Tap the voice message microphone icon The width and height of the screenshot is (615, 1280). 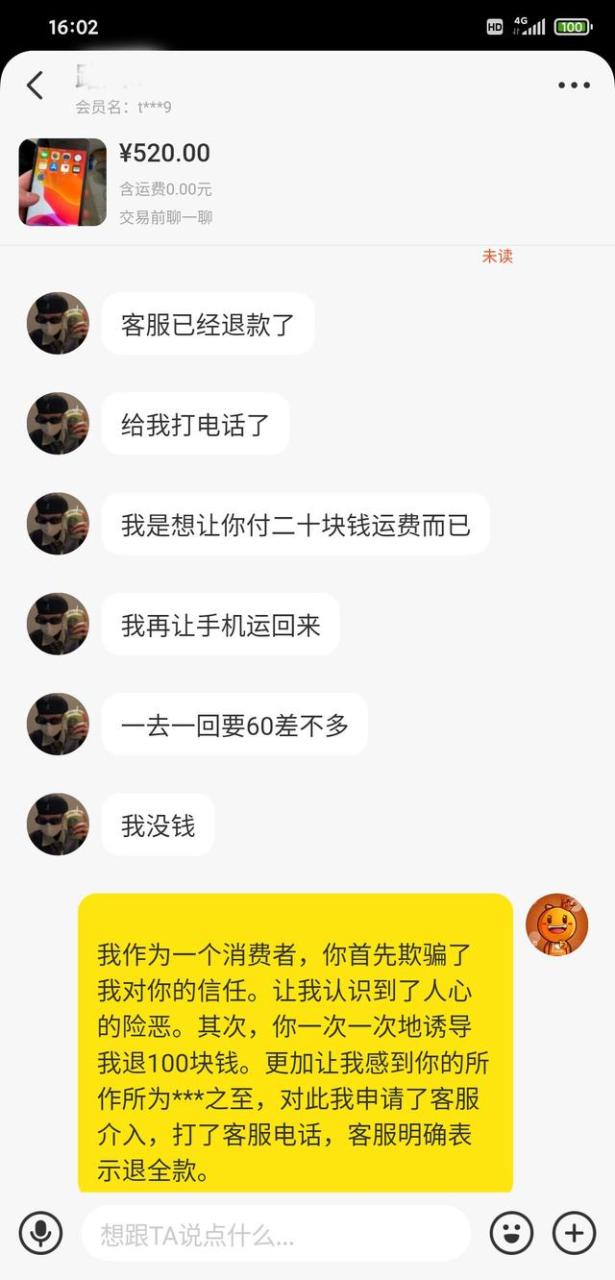40,1232
